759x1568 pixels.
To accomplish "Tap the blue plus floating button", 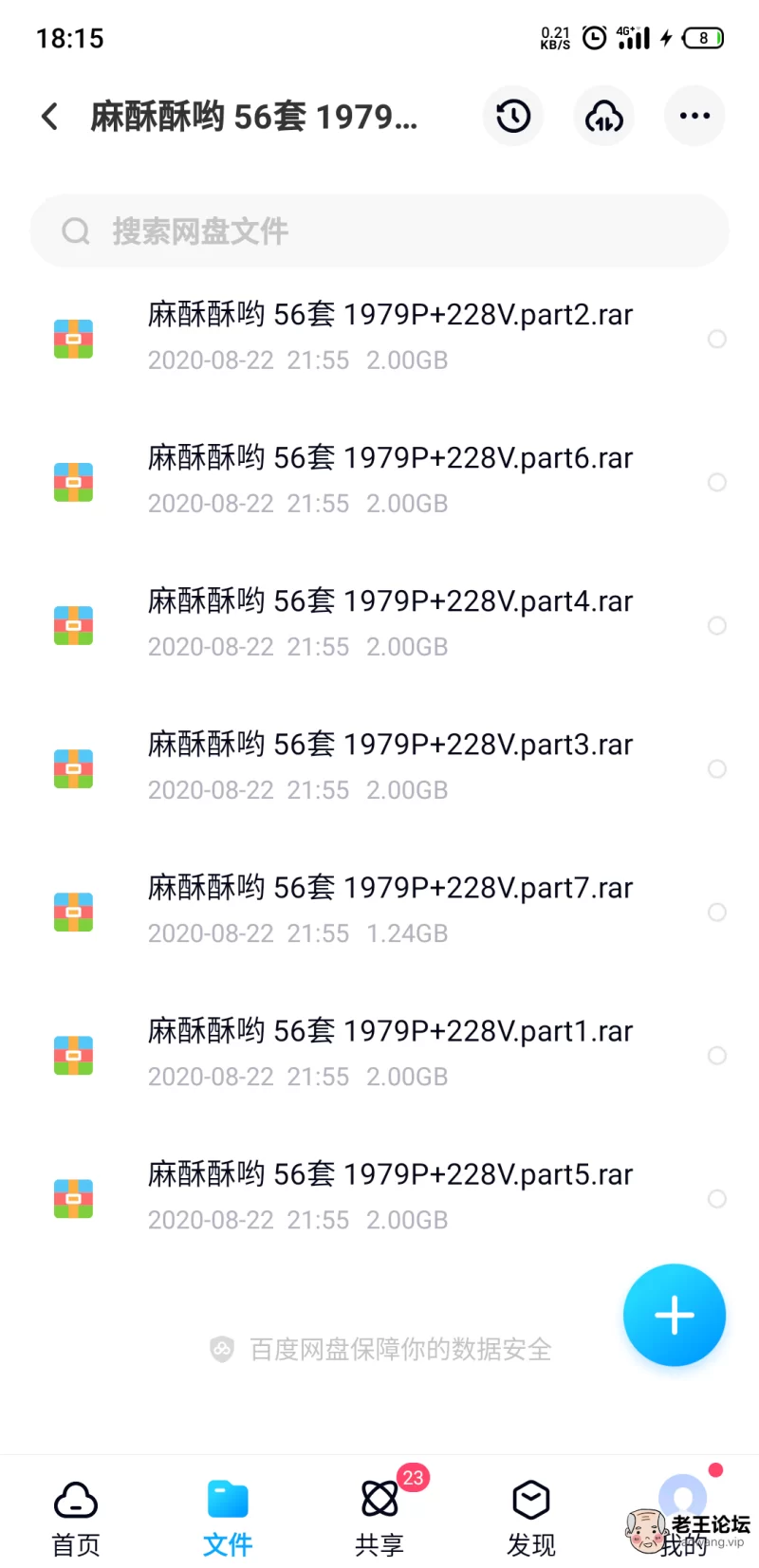I will click(675, 1315).
